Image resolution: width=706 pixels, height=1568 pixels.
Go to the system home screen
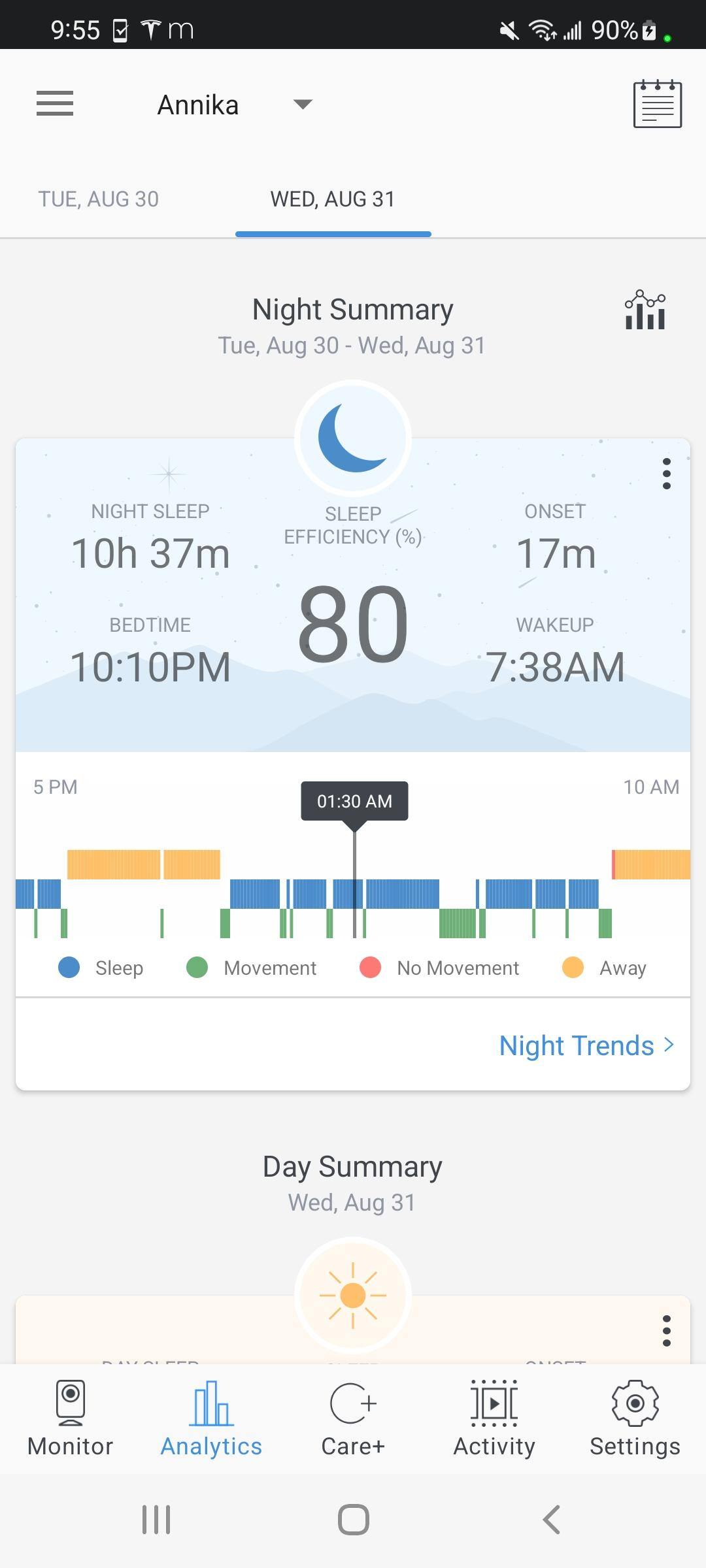[353, 1520]
